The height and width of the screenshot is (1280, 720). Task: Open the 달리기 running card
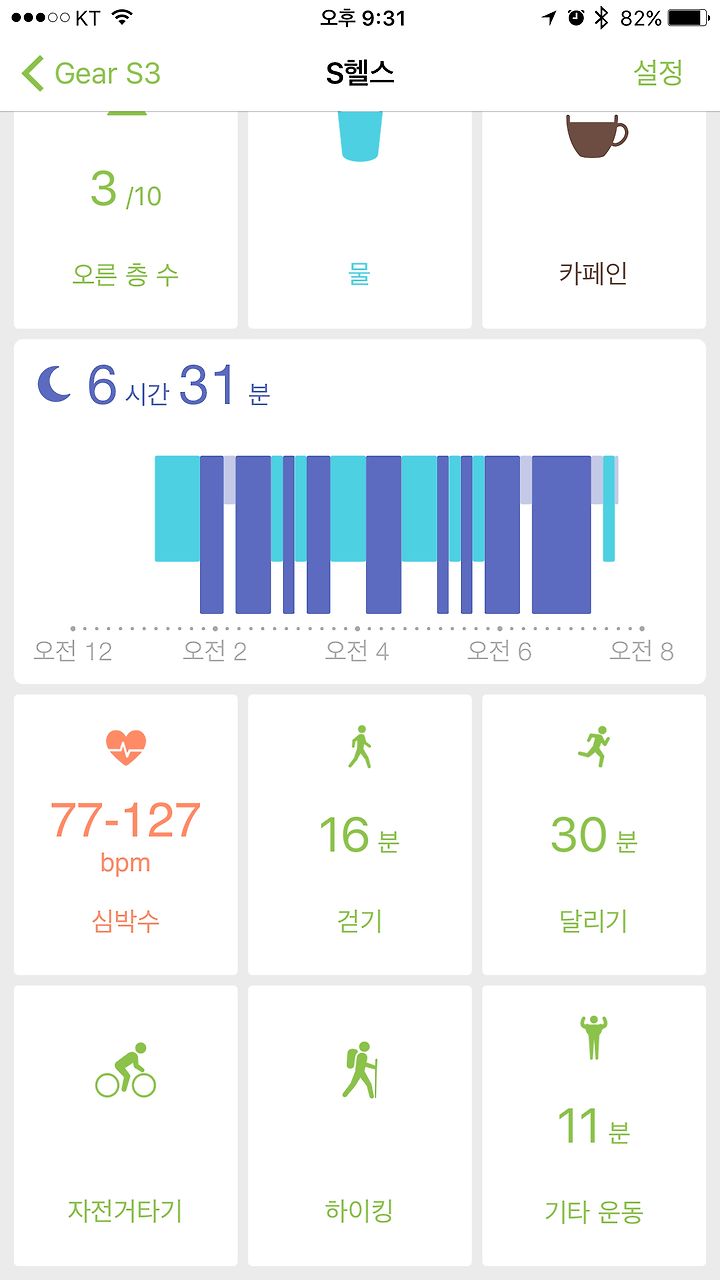click(x=594, y=835)
